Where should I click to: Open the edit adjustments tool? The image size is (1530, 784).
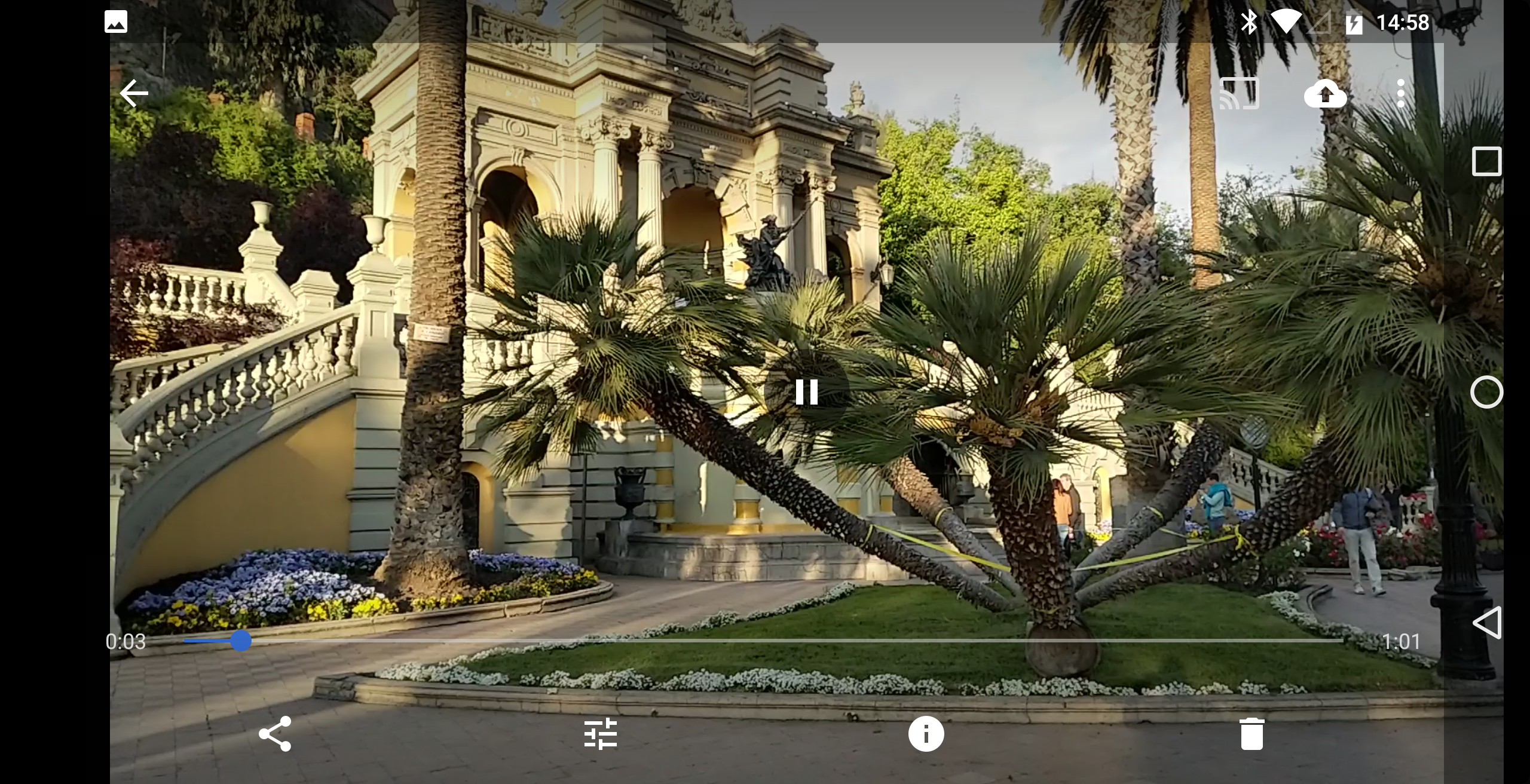(x=600, y=734)
